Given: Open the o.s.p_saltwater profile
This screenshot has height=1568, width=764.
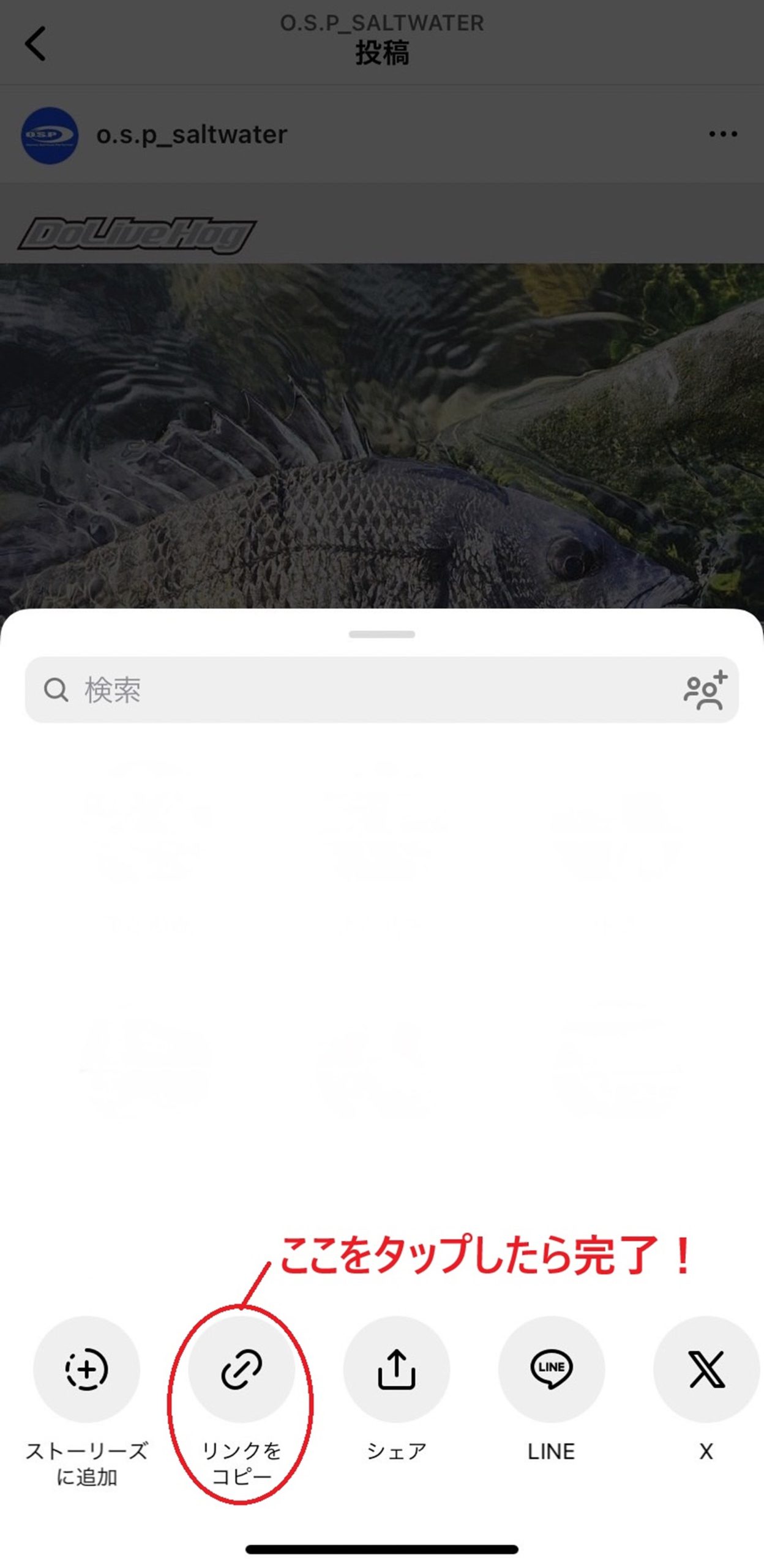Looking at the screenshot, I should pyautogui.click(x=191, y=135).
